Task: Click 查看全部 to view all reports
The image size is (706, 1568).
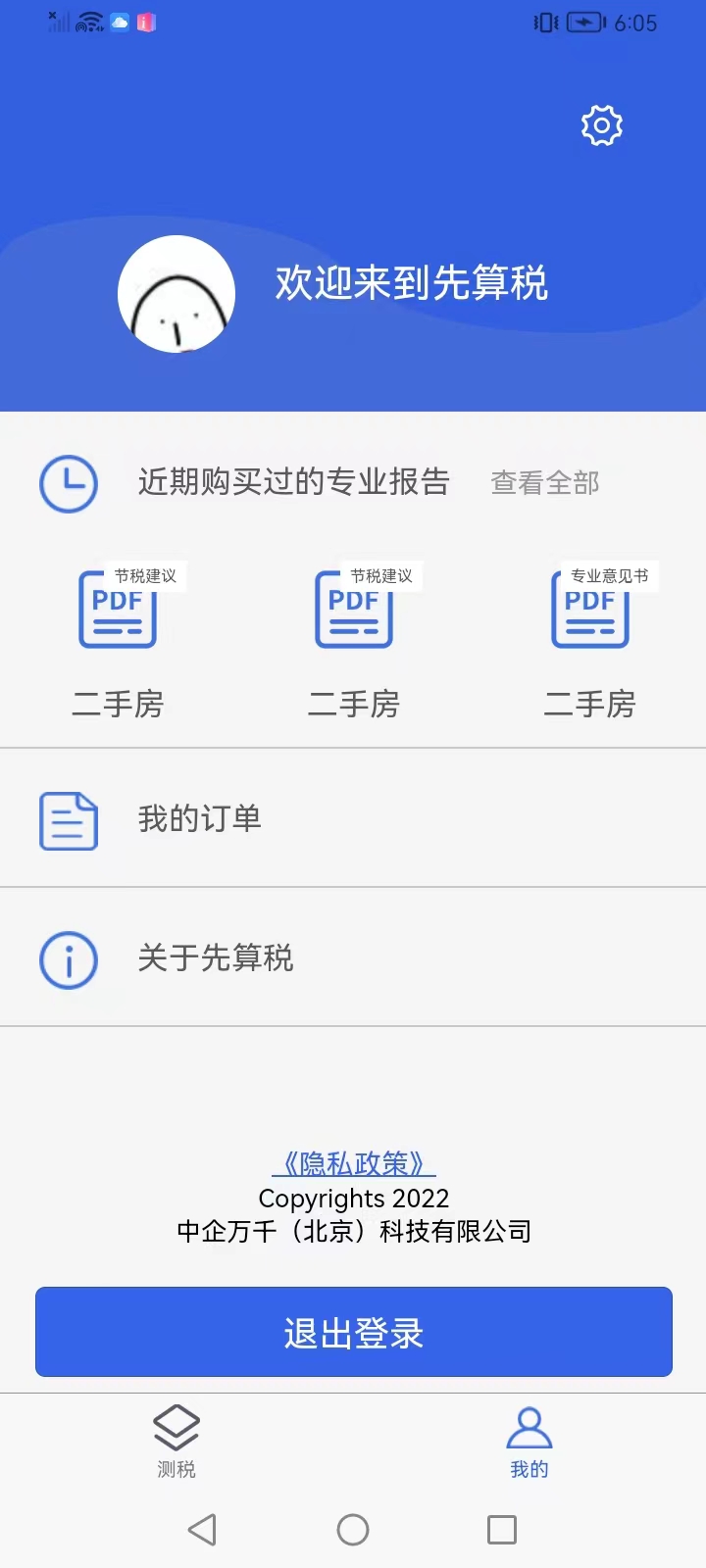Action: 544,482
